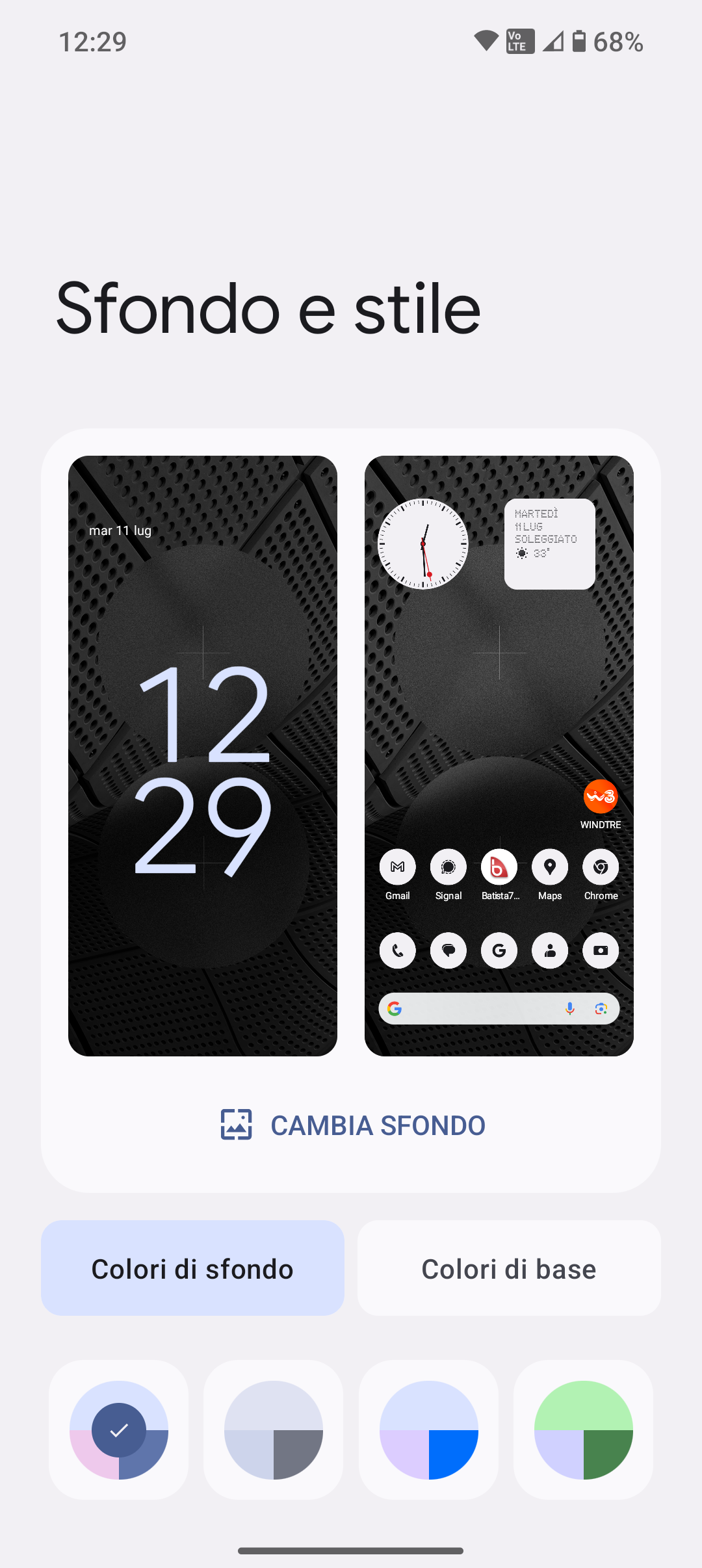Choose the bright blue color palette

428,1430
